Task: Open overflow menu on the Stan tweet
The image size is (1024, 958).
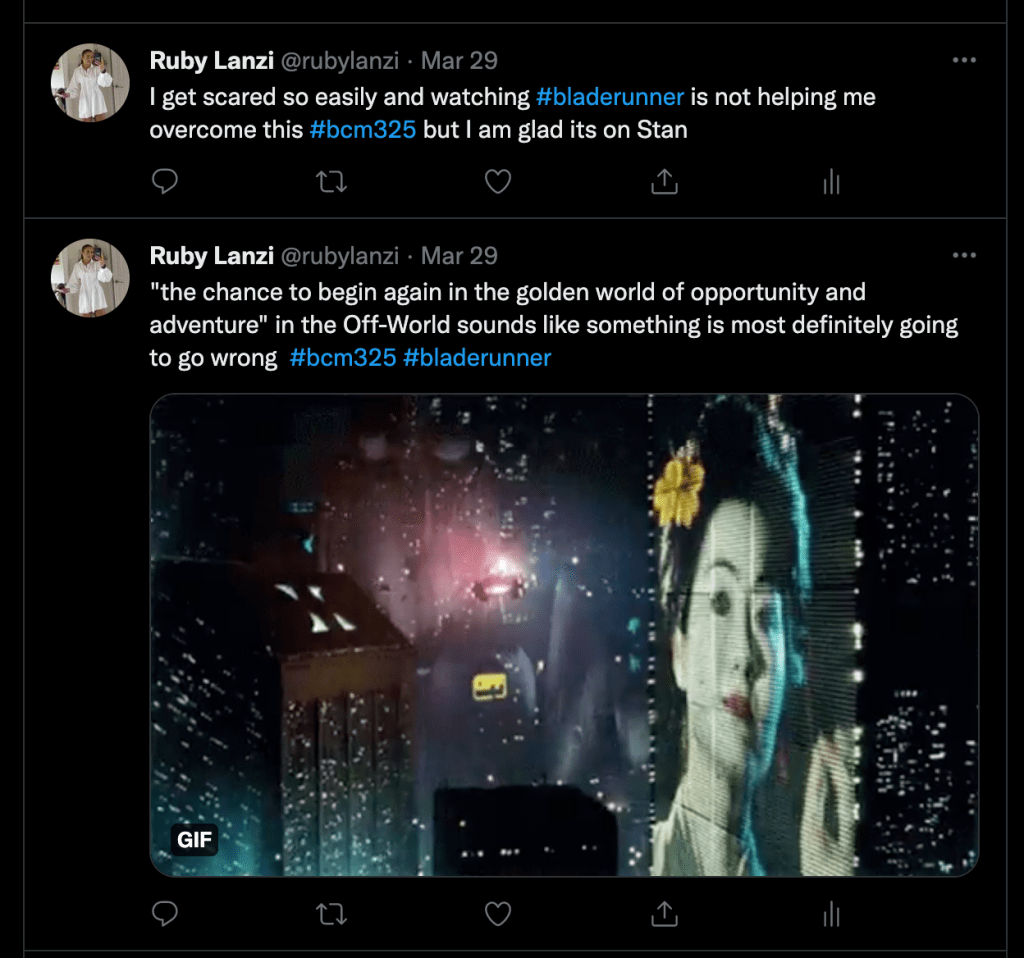Action: (964, 60)
